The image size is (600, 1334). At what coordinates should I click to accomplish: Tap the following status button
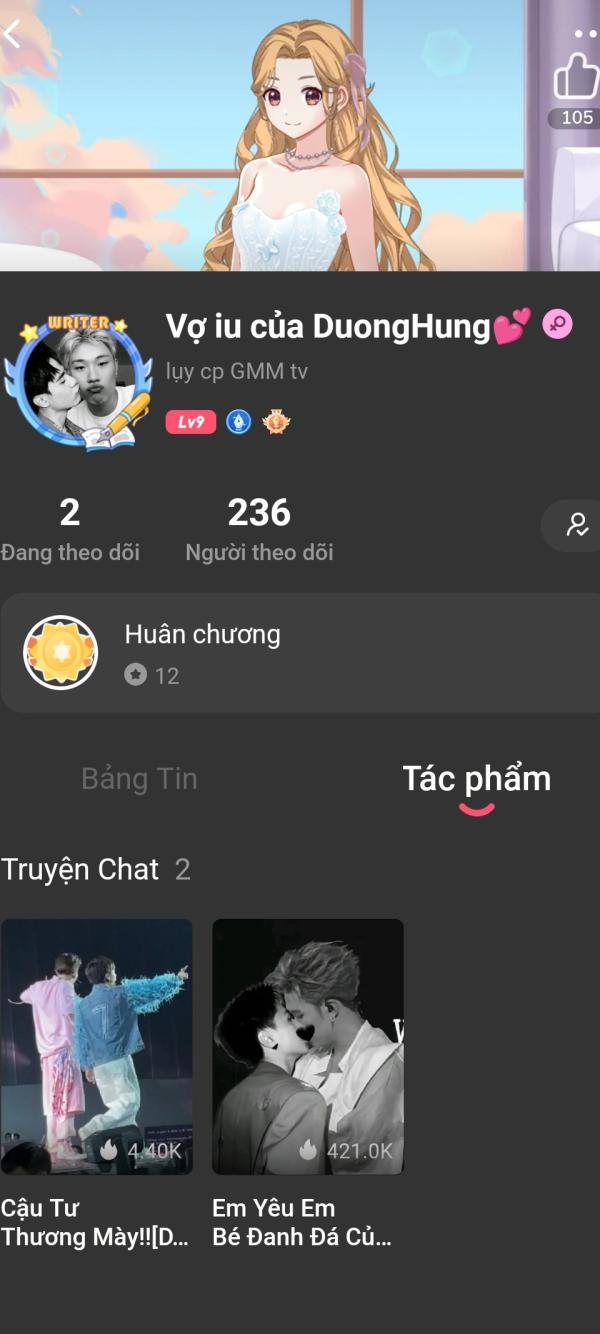coord(577,525)
